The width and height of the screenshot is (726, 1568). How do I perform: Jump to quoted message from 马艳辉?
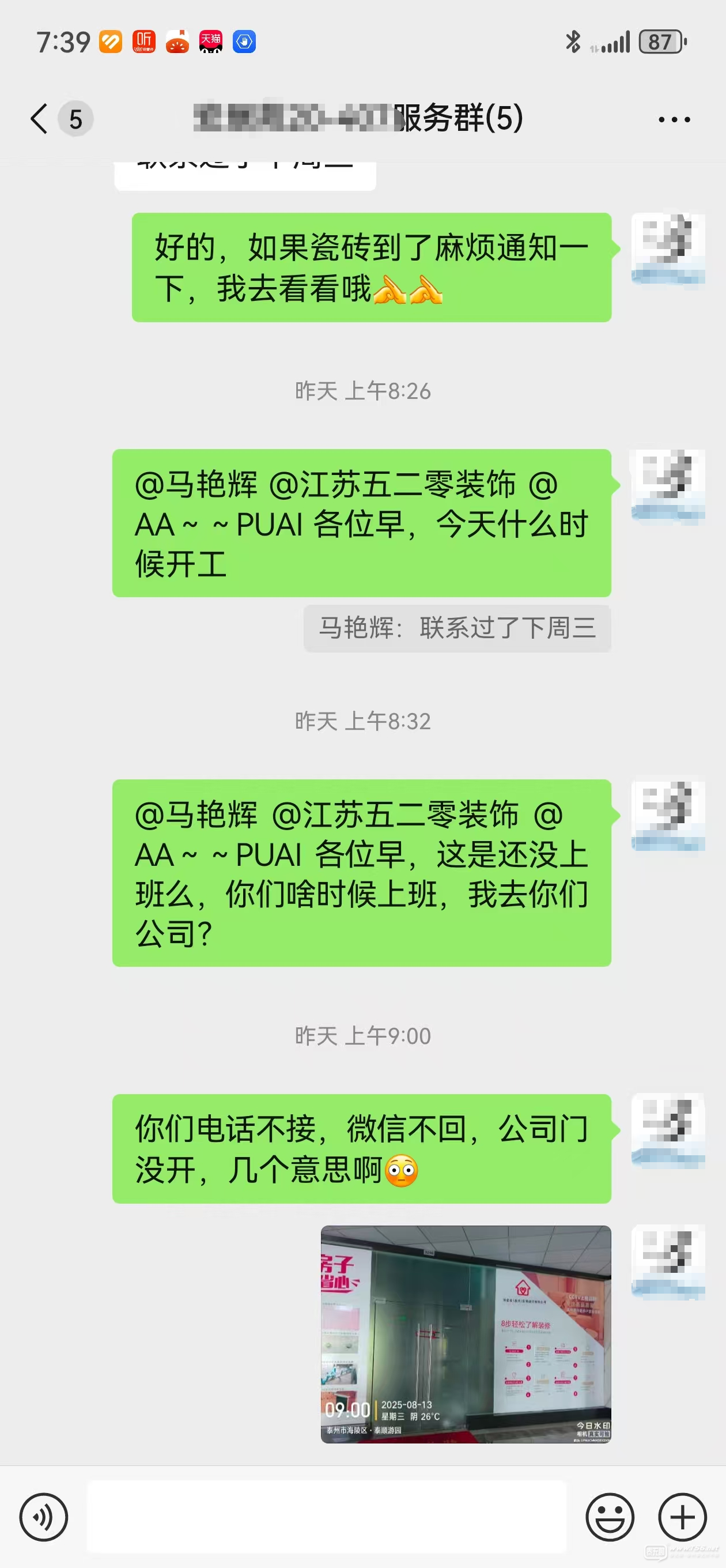(457, 628)
